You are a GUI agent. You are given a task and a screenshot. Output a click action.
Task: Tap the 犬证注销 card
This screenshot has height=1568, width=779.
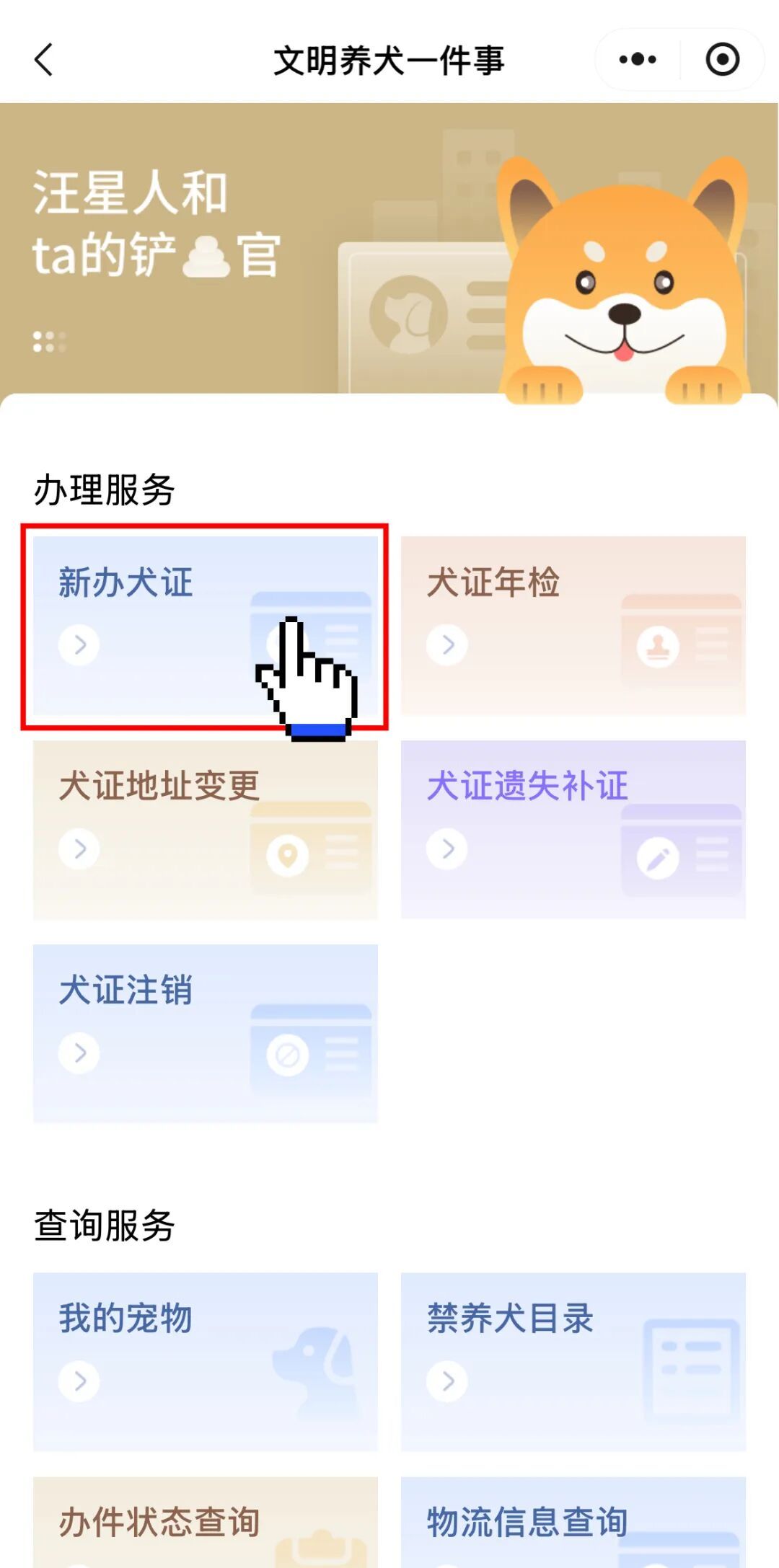pos(205,1033)
